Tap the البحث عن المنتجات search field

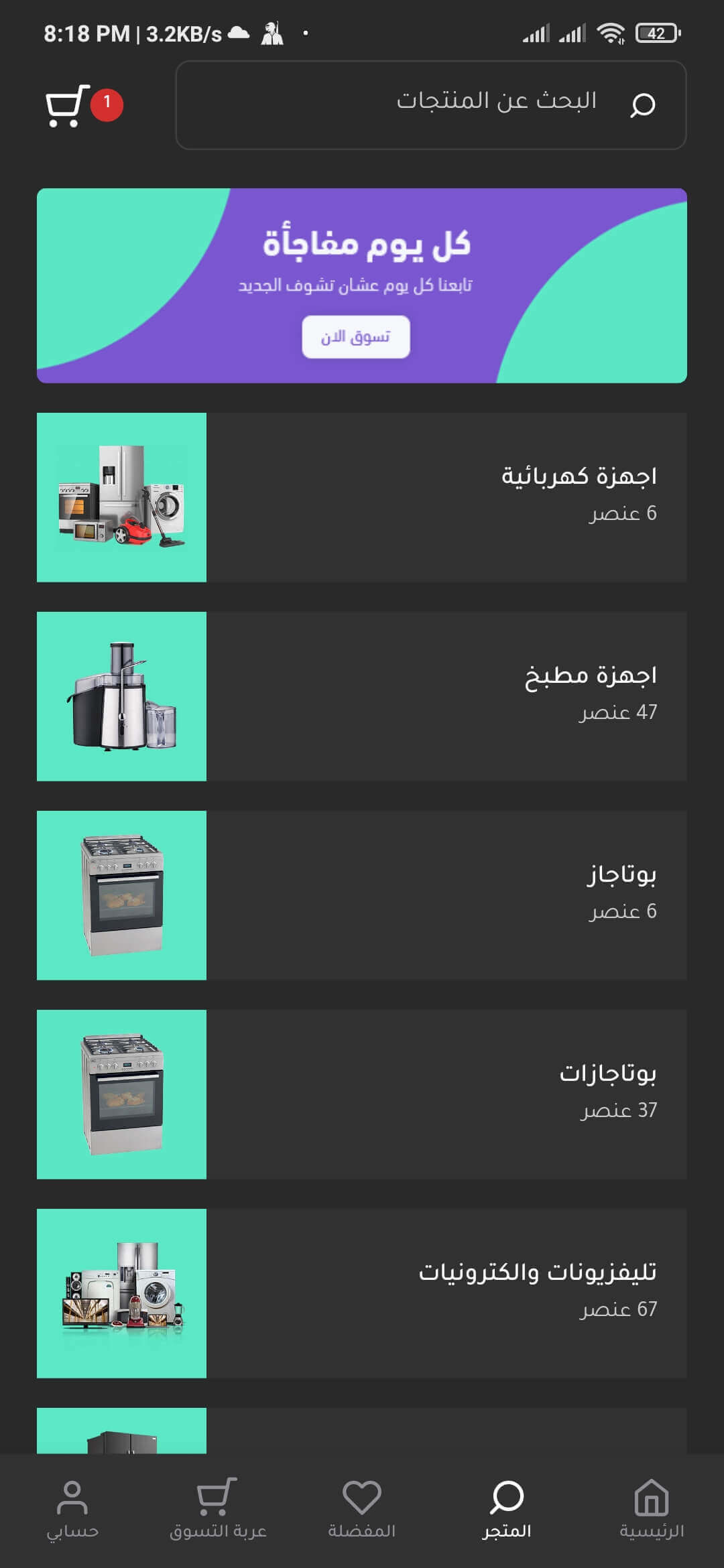[430, 105]
